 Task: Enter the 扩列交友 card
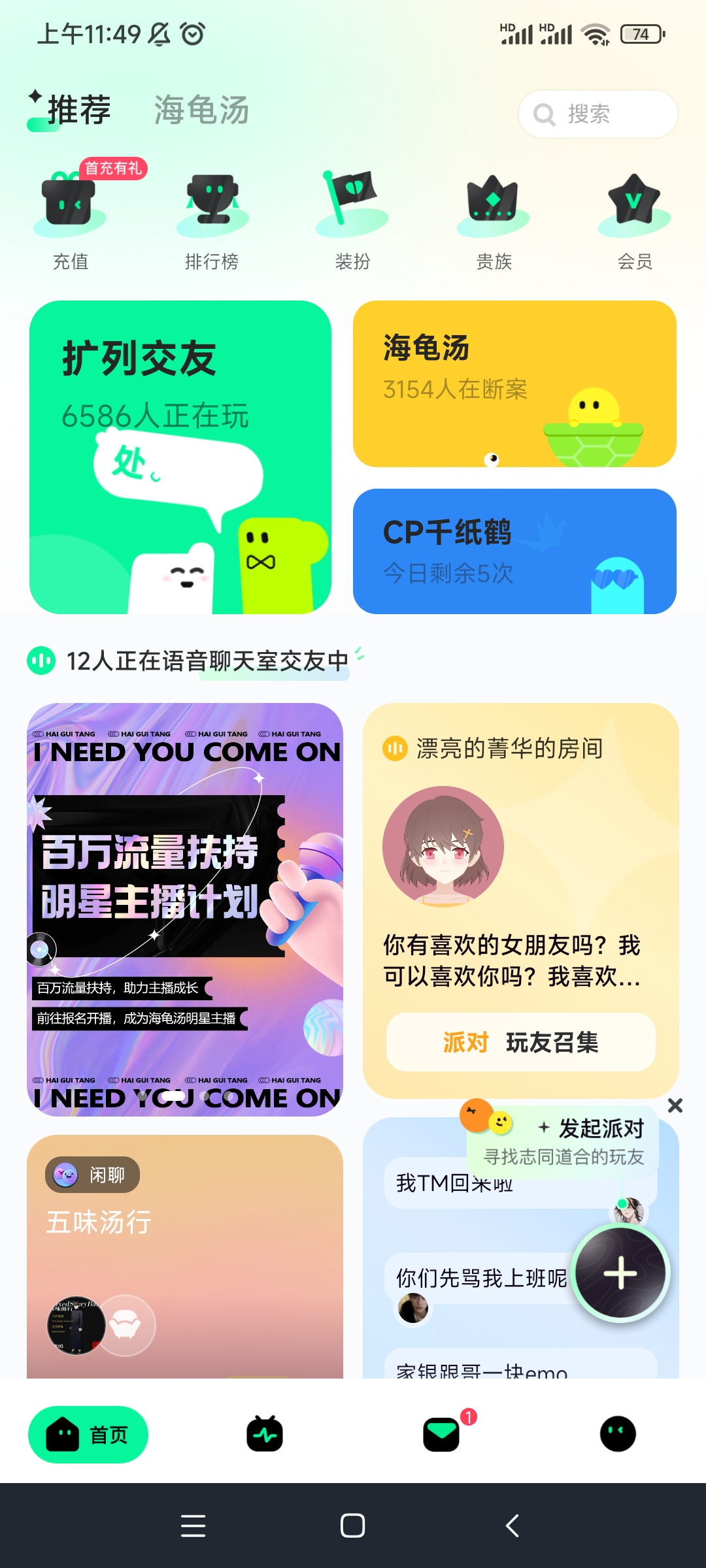180,457
